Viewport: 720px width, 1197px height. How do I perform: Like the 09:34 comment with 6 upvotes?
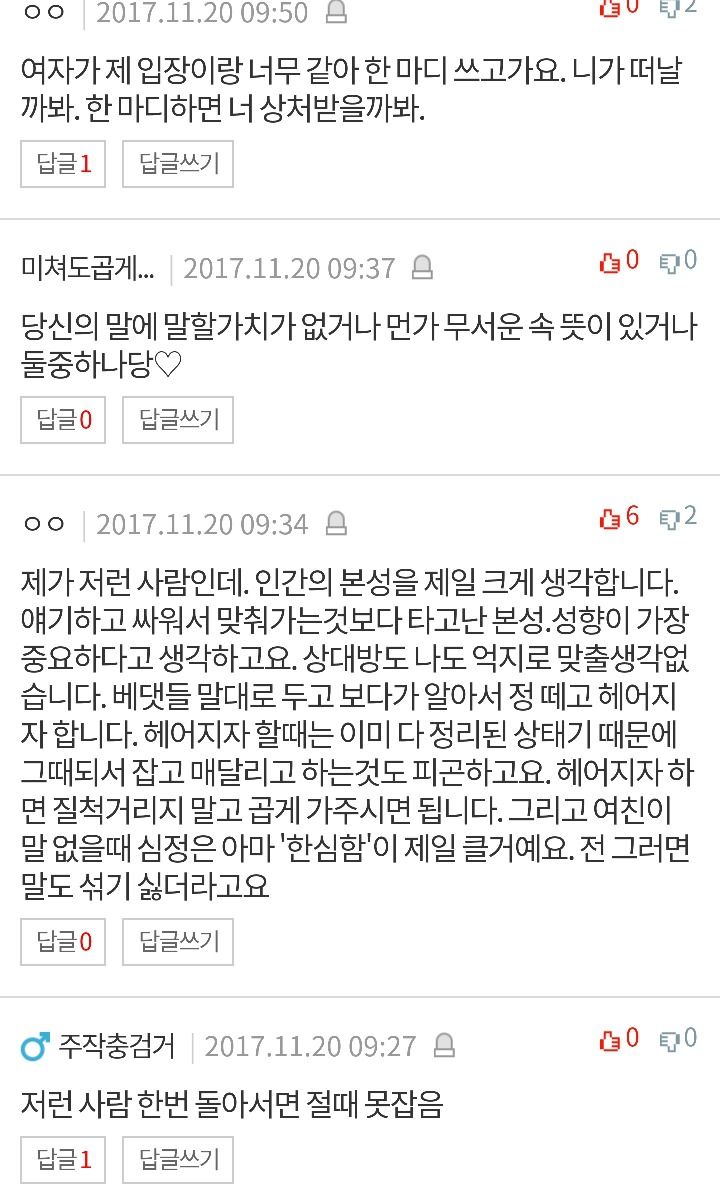pyautogui.click(x=609, y=518)
